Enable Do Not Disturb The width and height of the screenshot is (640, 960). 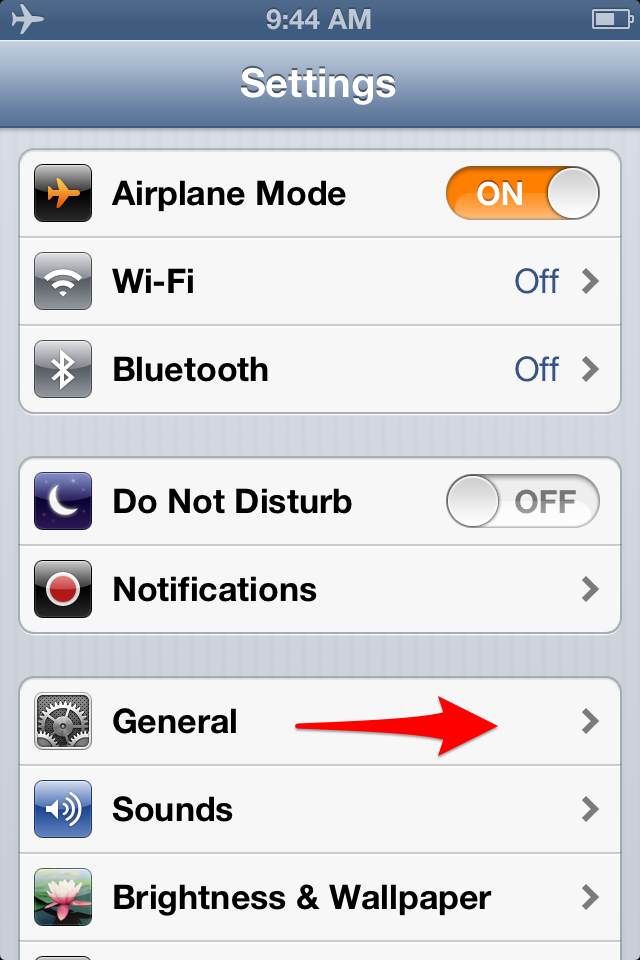point(522,501)
